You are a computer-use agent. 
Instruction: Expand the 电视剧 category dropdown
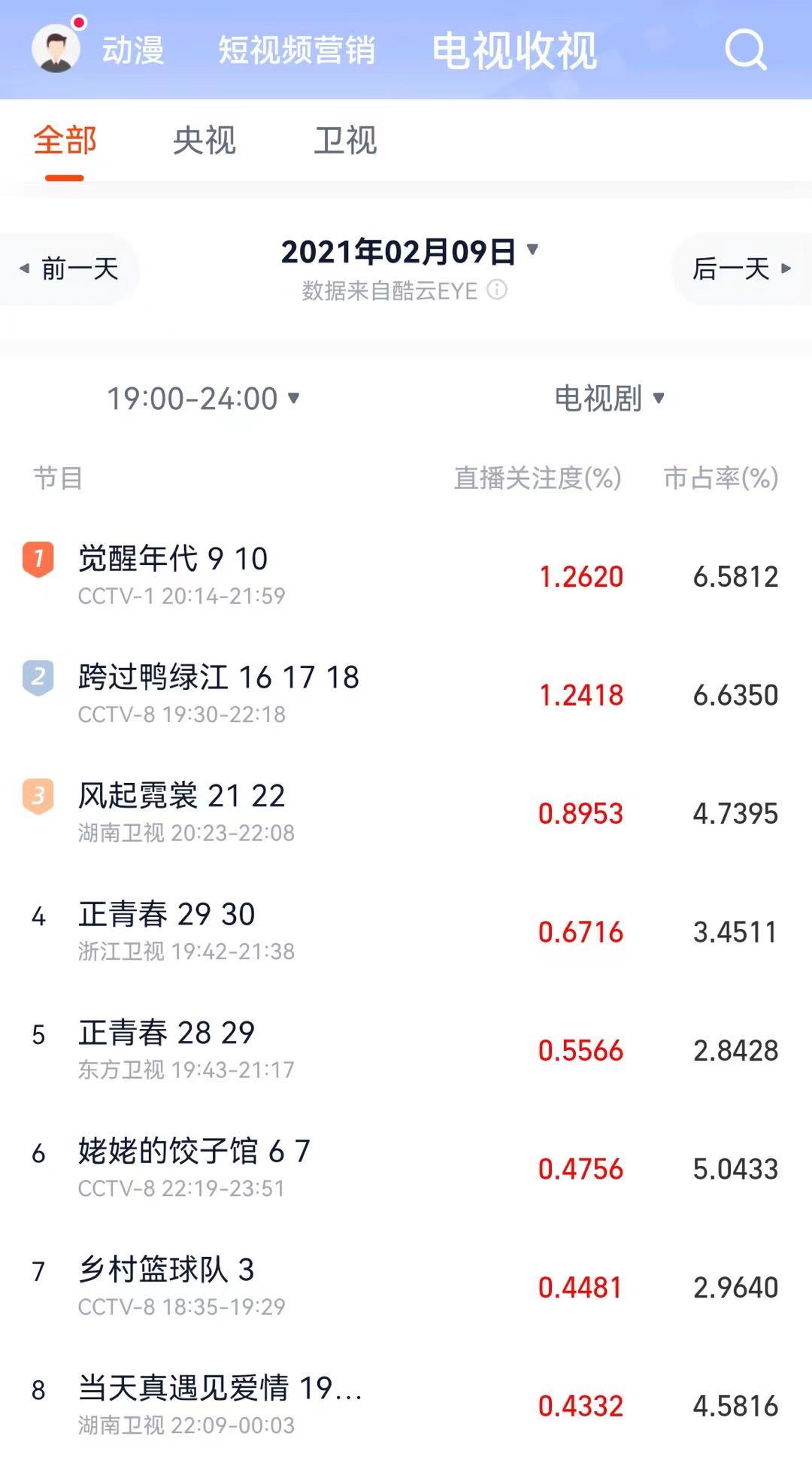(609, 399)
